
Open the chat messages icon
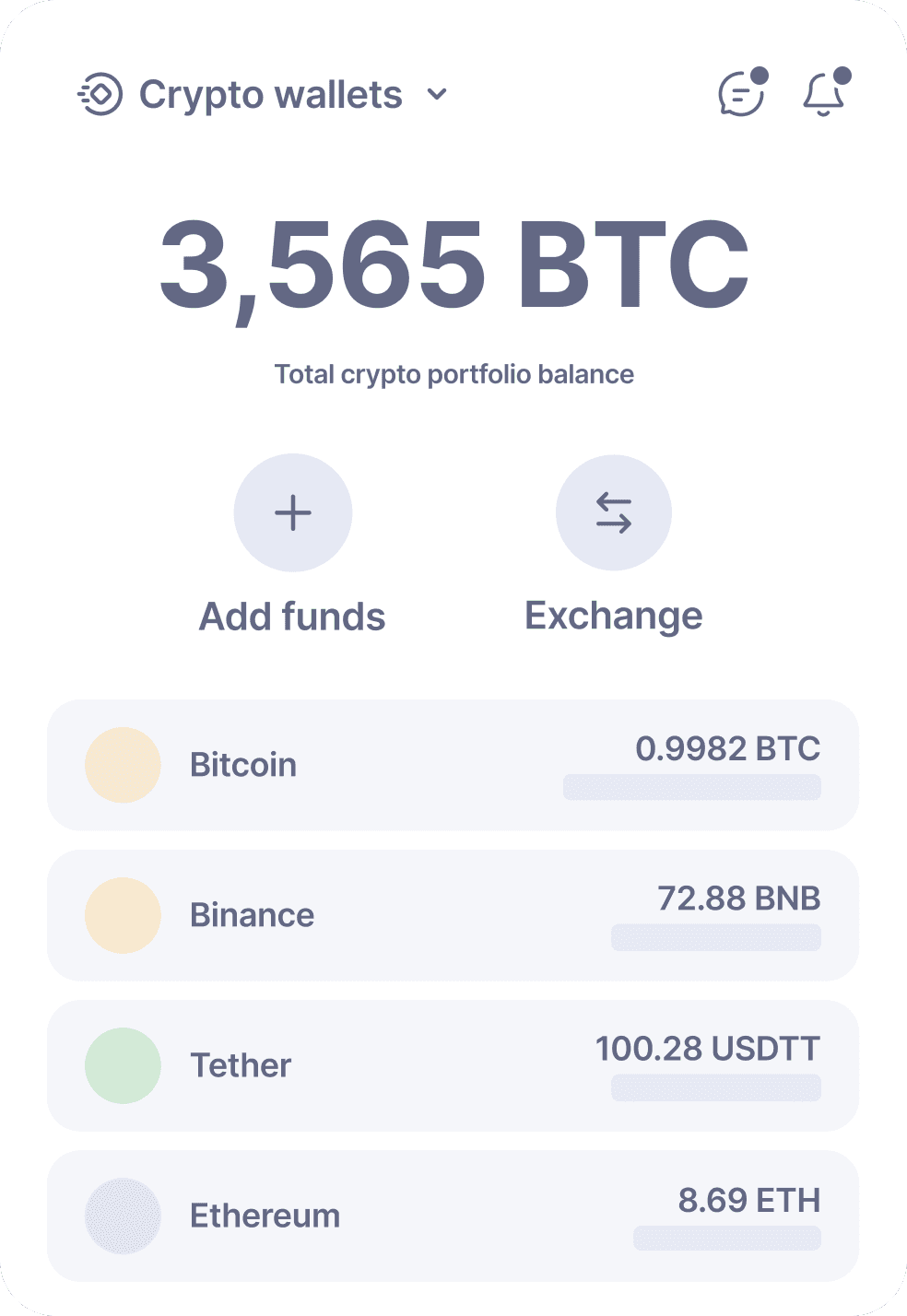coord(741,94)
